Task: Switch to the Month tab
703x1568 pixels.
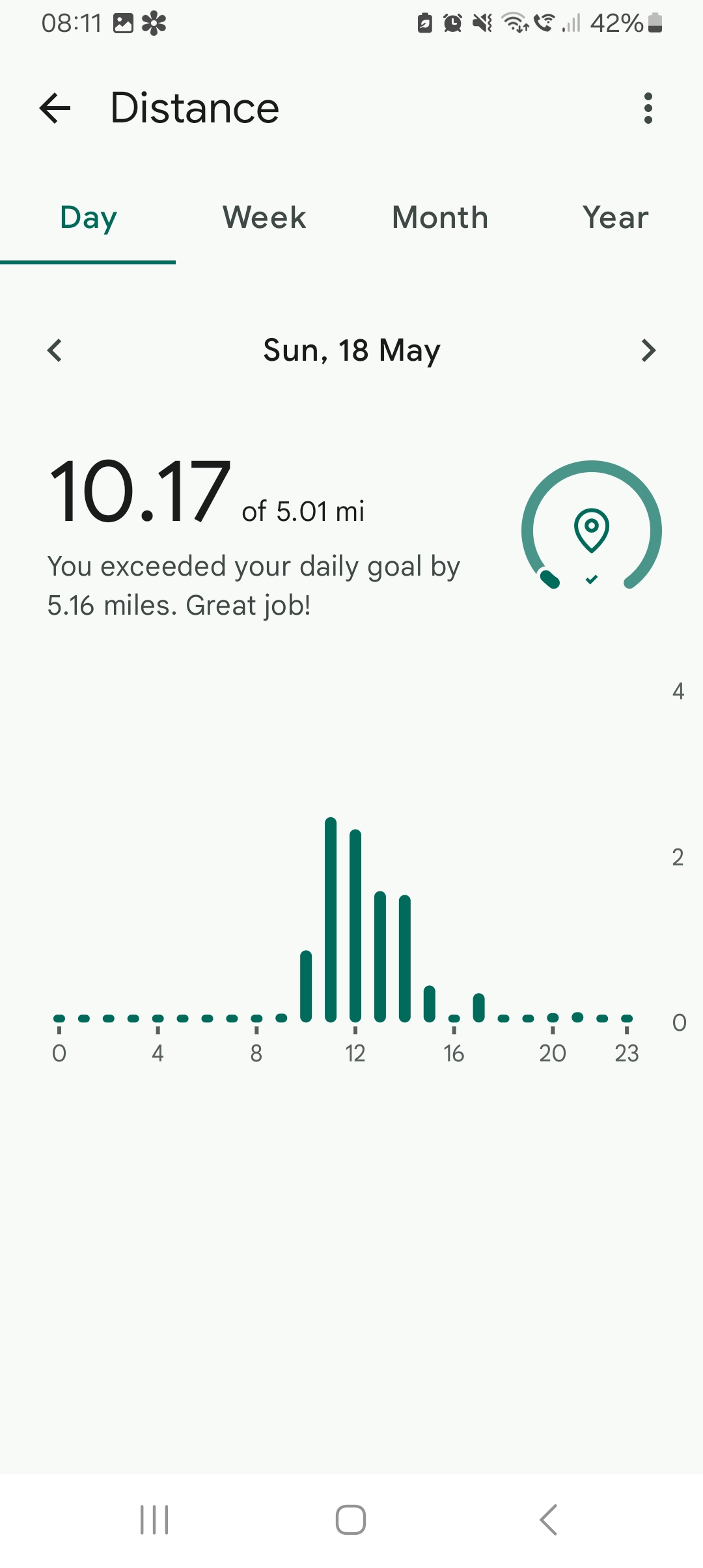Action: (440, 217)
